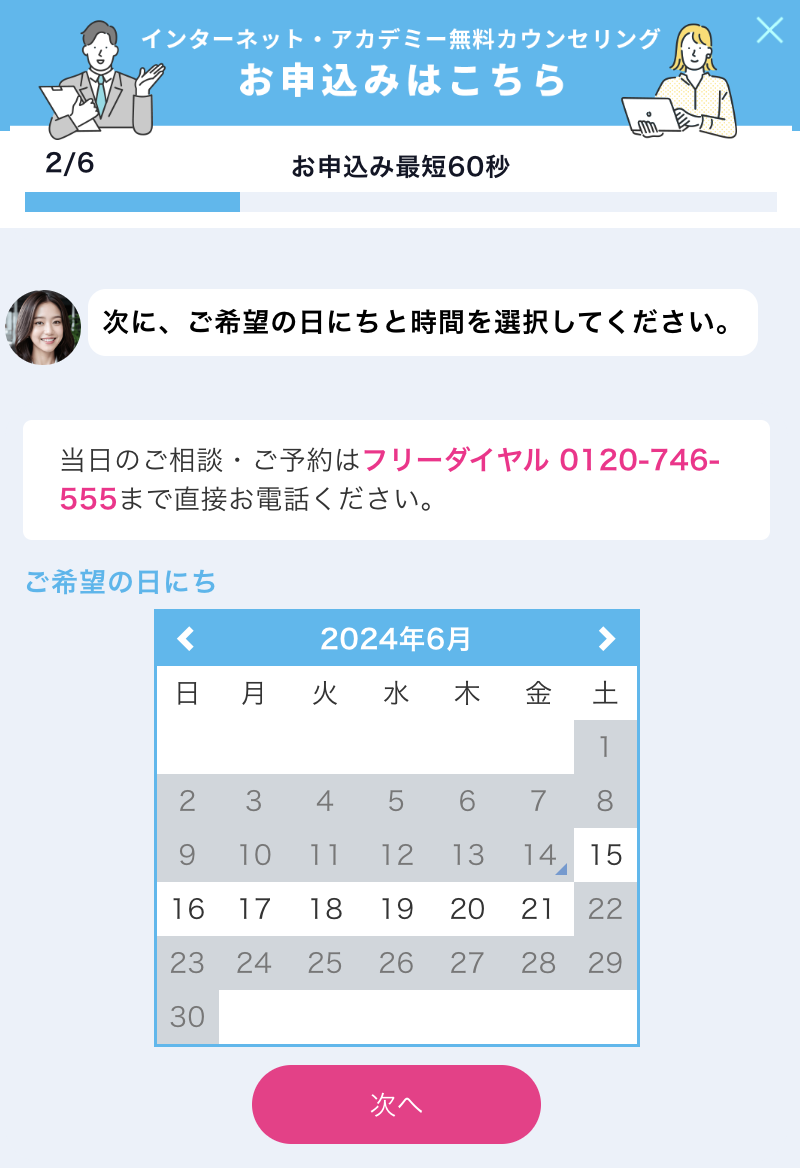Choose June 17 as preferred date
Screen dimensions: 800x1168
[254, 909]
